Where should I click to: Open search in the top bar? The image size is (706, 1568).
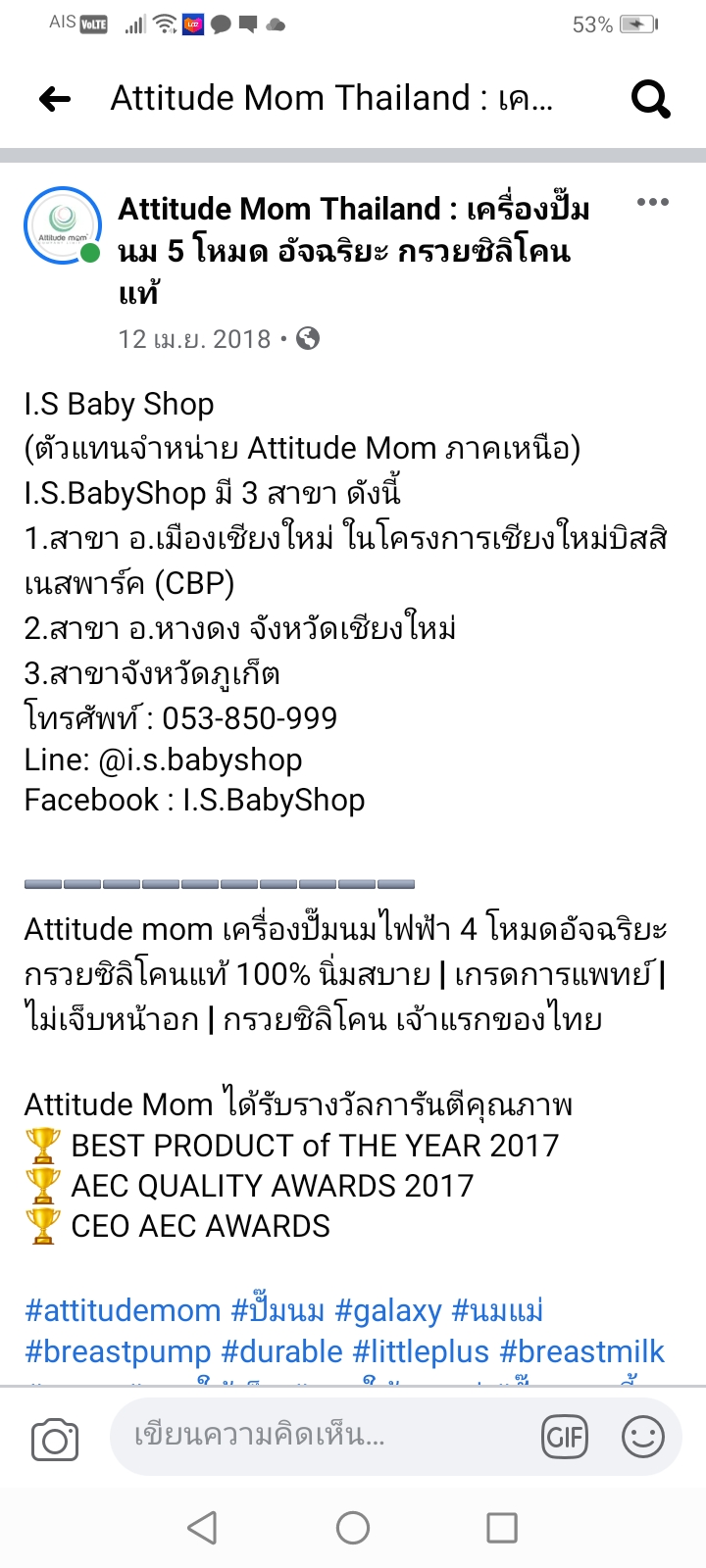tap(650, 98)
